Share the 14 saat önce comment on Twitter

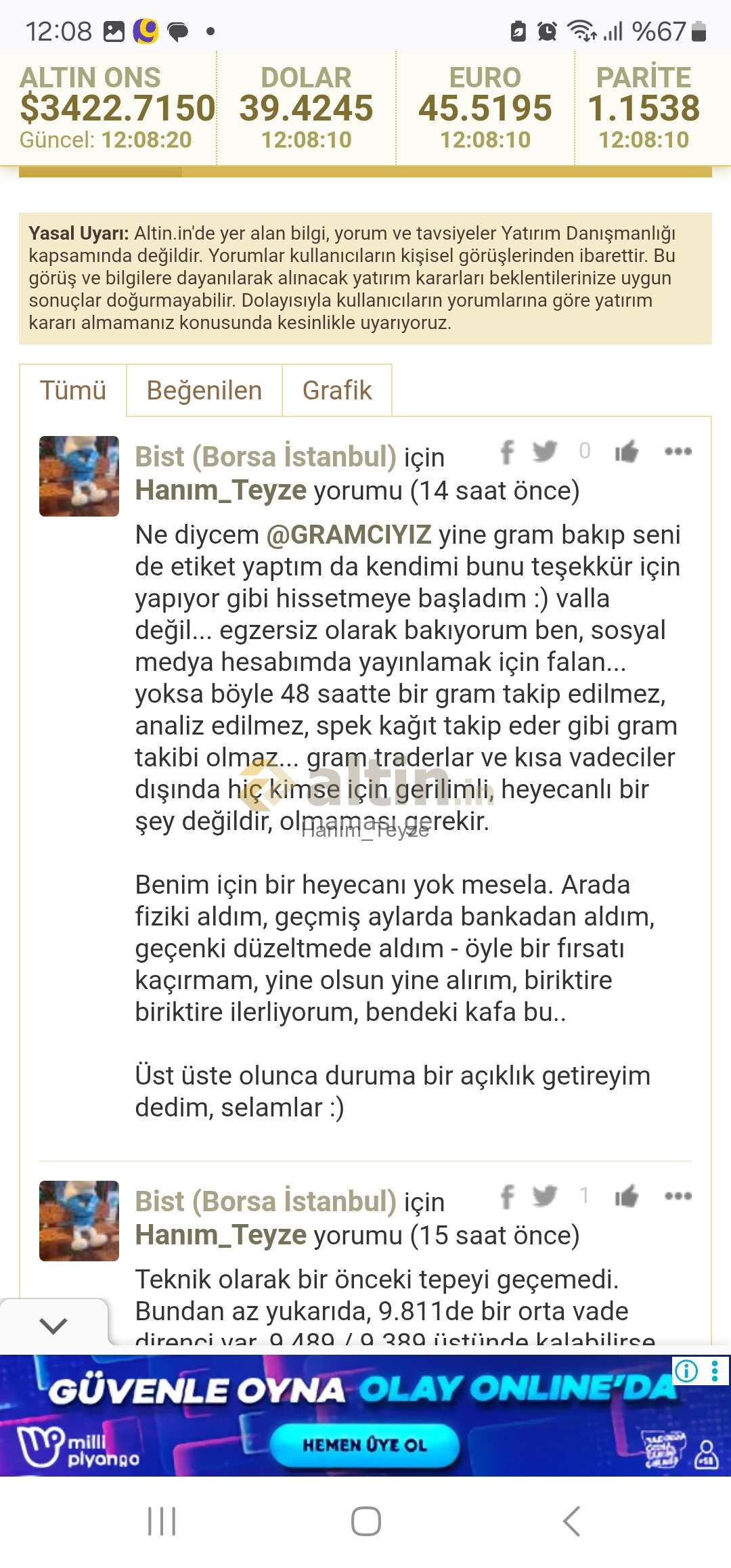tap(545, 451)
